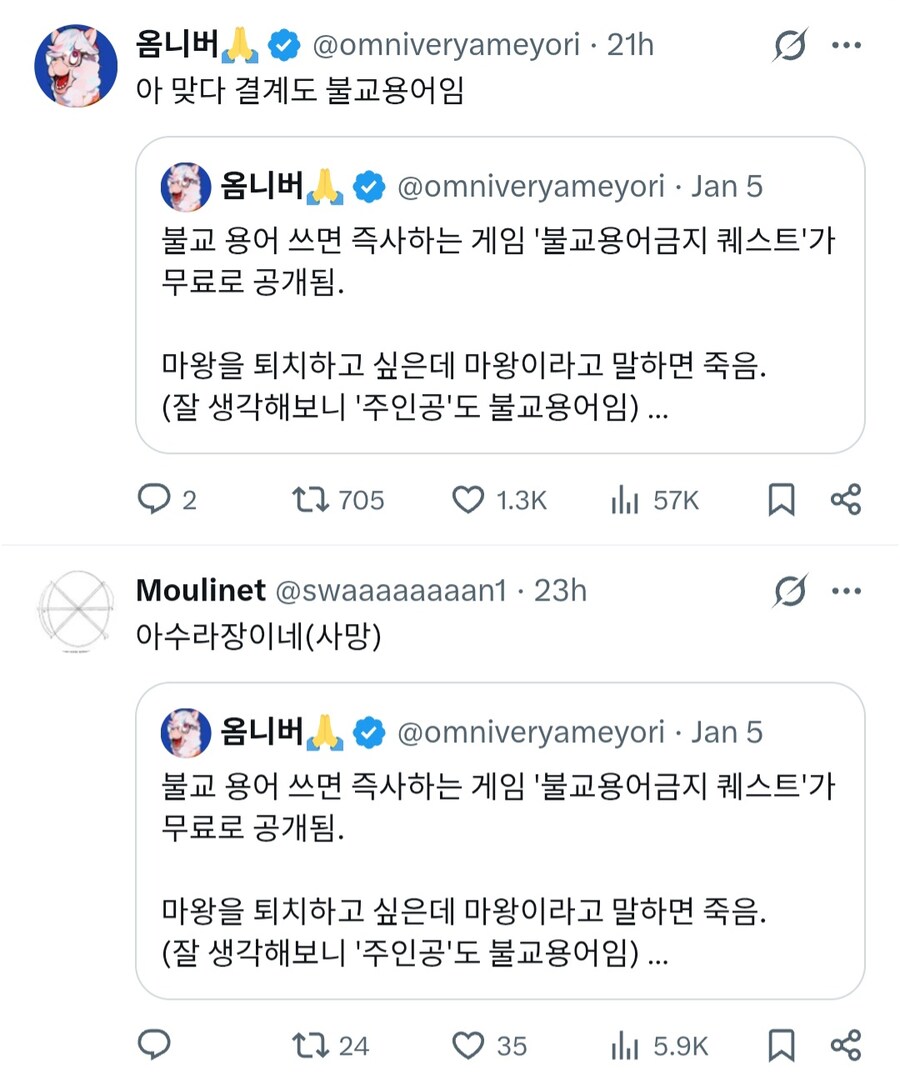The image size is (900, 1083).
Task: Open the more options menu on Moulinet's tweet
Action: (848, 590)
